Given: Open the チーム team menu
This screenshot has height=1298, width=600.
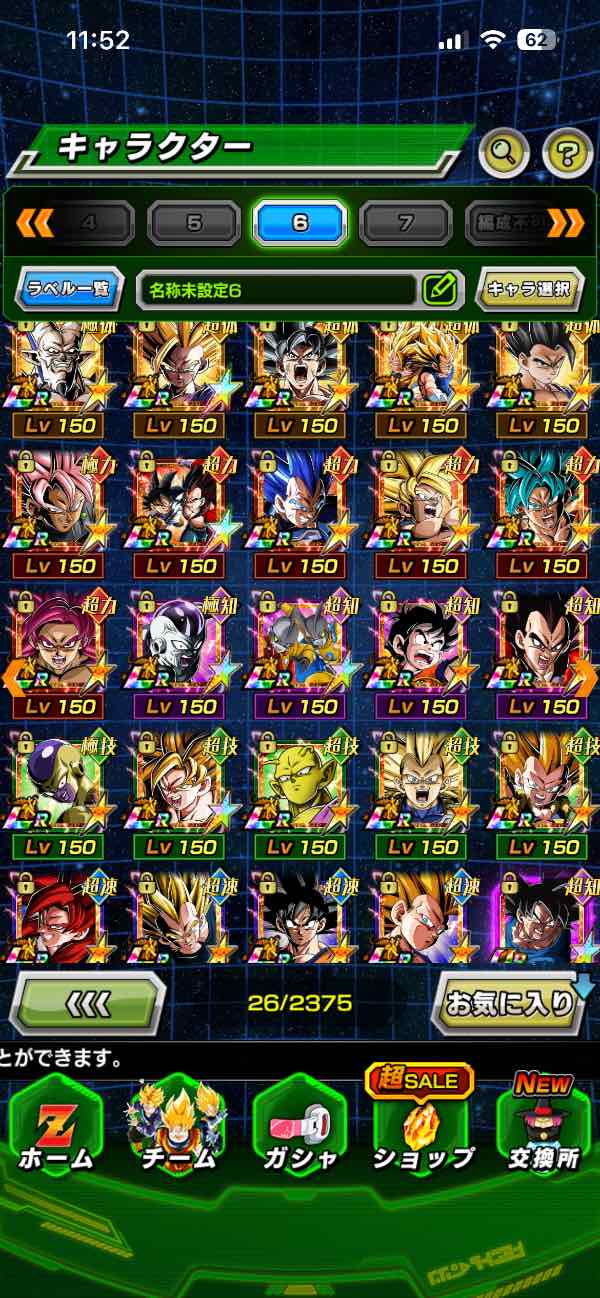Looking at the screenshot, I should tap(179, 1128).
